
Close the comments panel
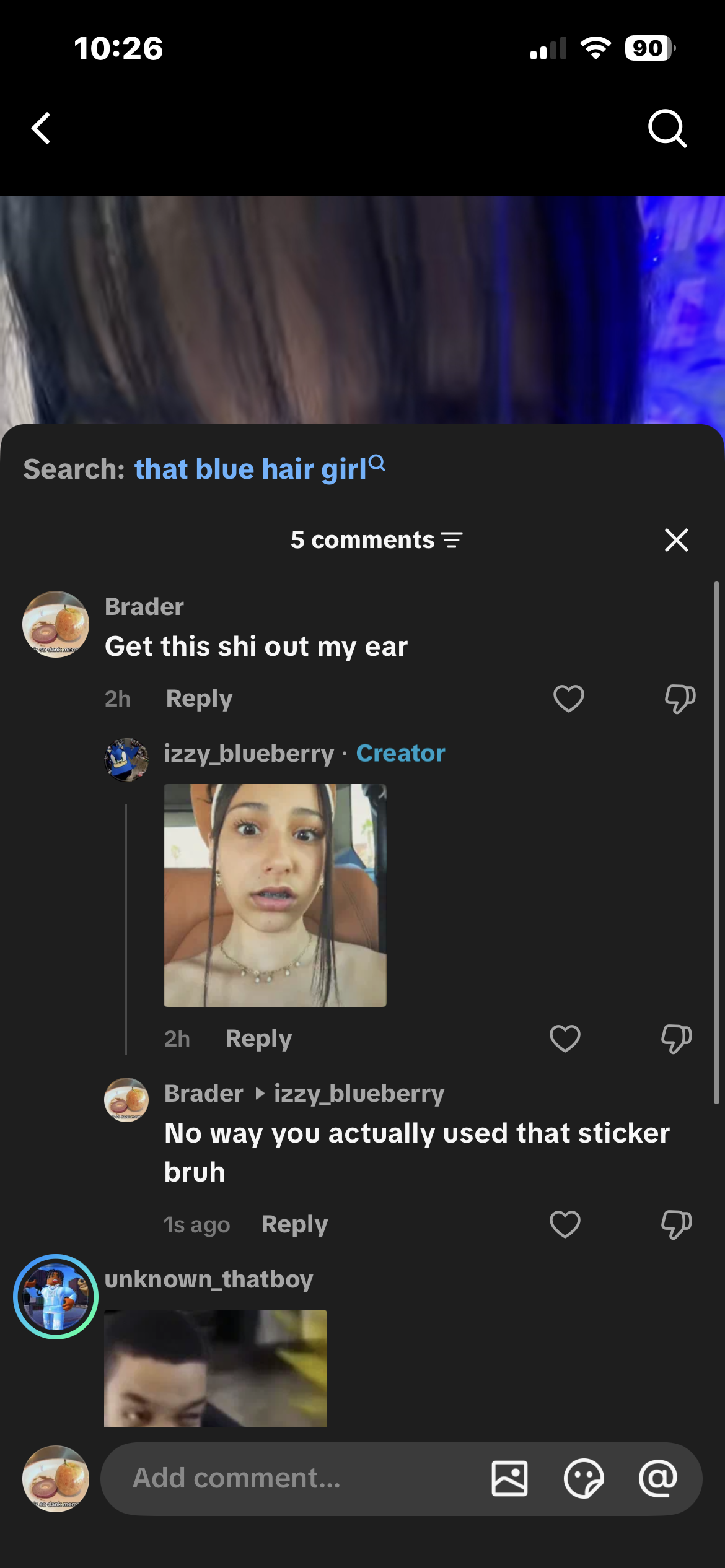tap(676, 540)
